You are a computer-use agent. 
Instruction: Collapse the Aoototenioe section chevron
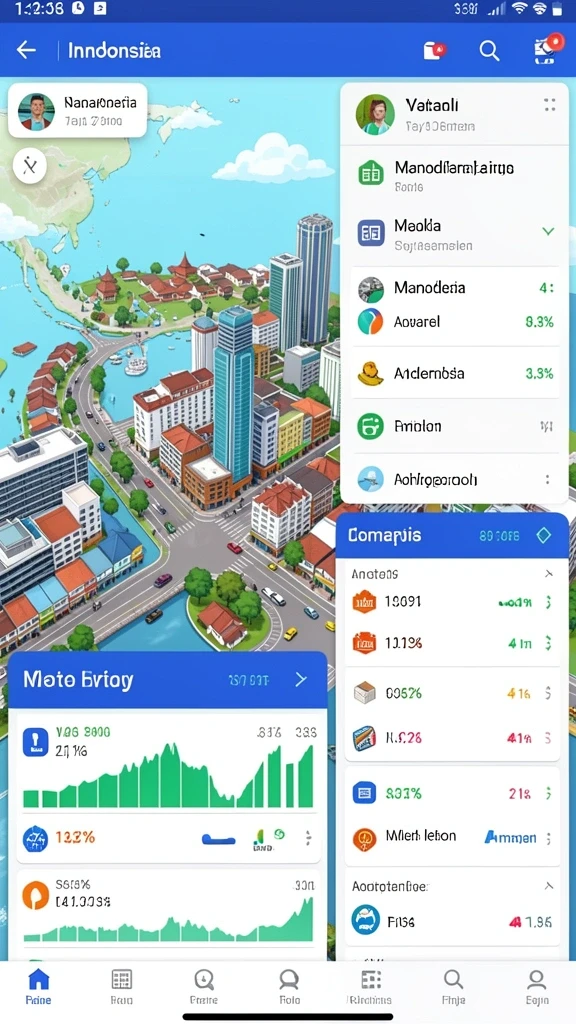[x=549, y=886]
